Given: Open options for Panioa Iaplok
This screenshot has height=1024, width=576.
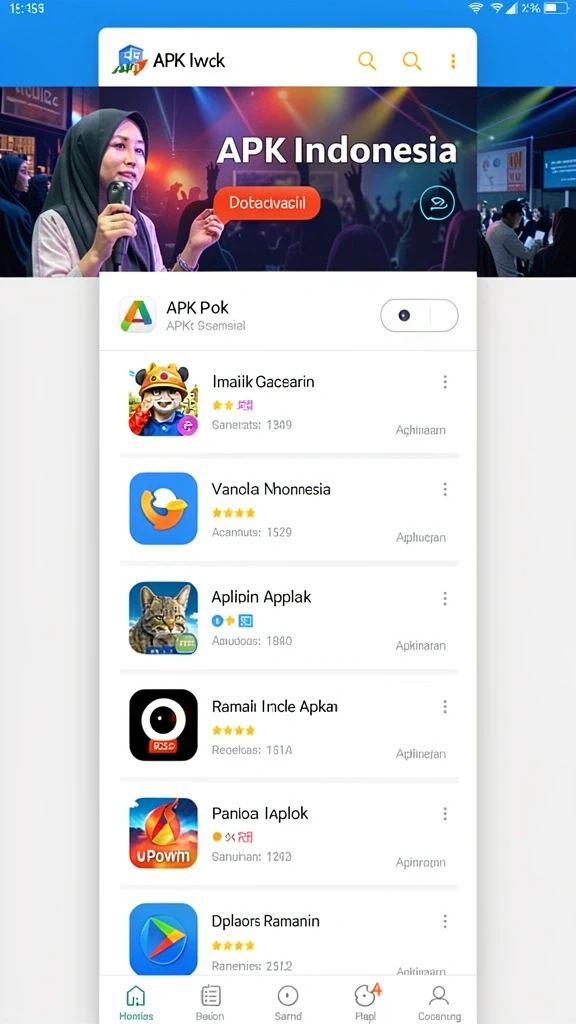Looking at the screenshot, I should coord(445,814).
